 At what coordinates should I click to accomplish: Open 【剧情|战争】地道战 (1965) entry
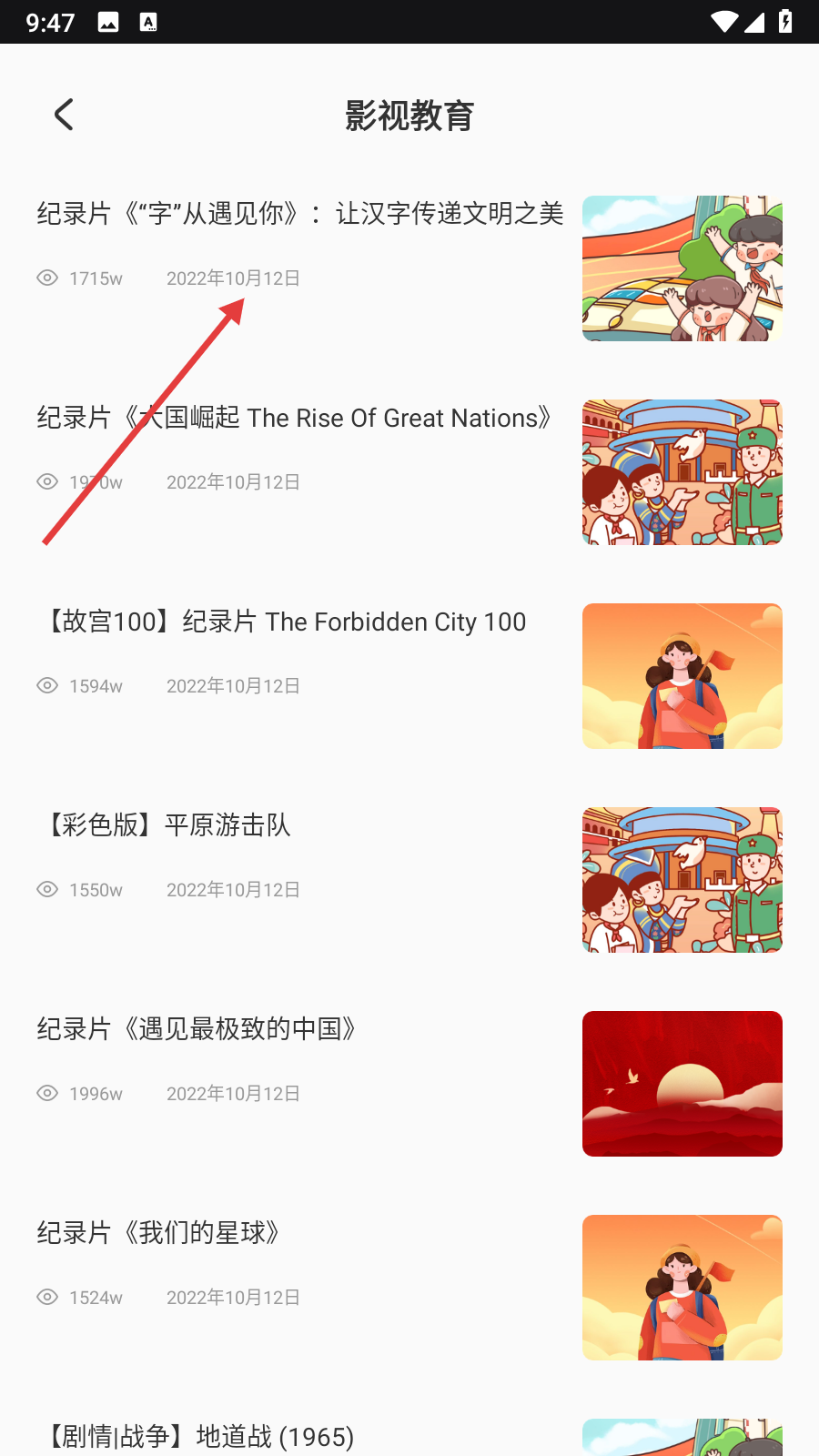[x=198, y=1436]
